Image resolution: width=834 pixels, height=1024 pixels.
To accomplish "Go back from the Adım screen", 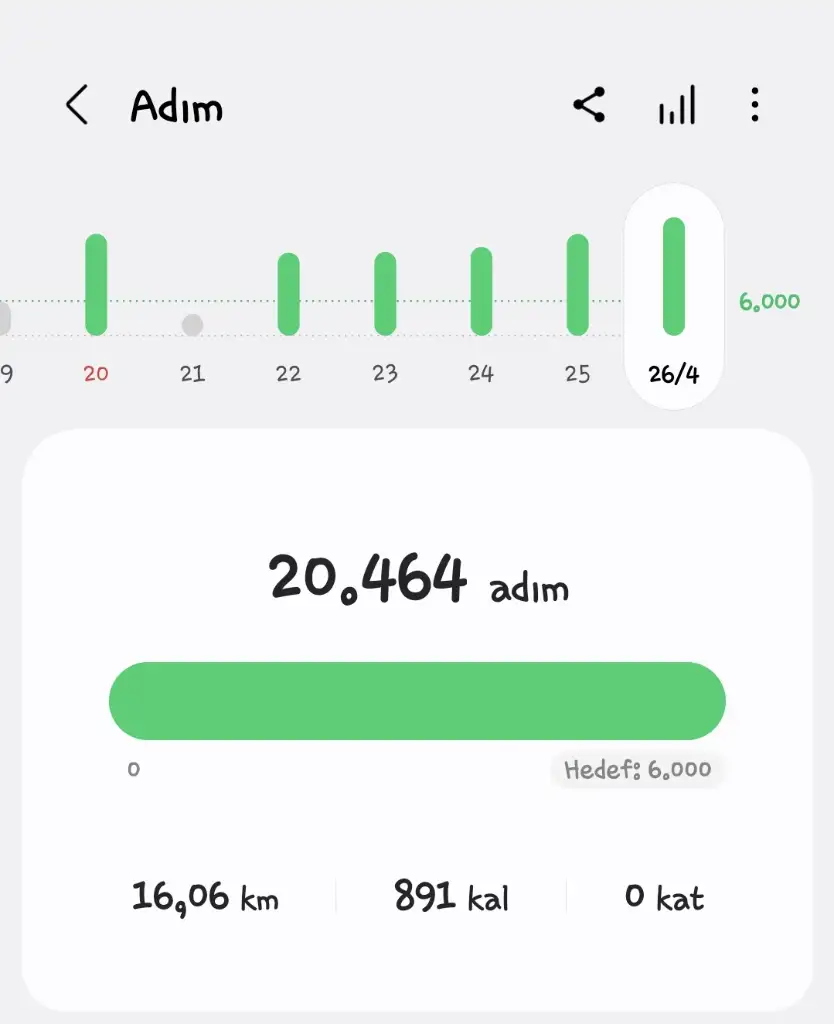I will (x=77, y=105).
